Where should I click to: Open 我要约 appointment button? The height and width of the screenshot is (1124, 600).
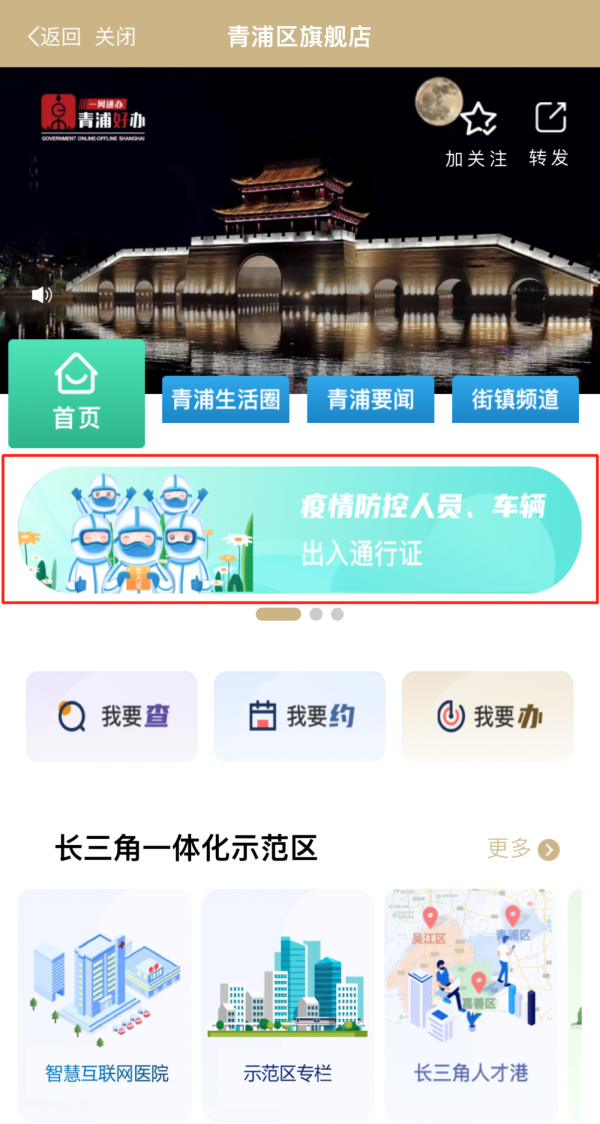[x=300, y=716]
